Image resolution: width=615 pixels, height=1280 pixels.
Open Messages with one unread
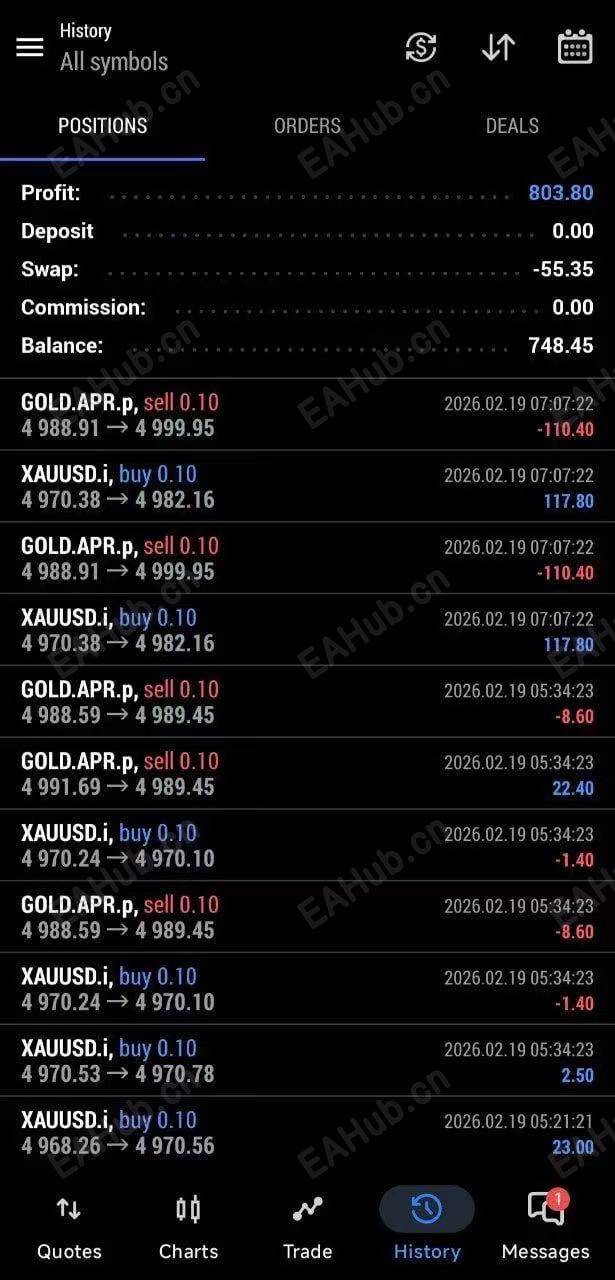[545, 1226]
